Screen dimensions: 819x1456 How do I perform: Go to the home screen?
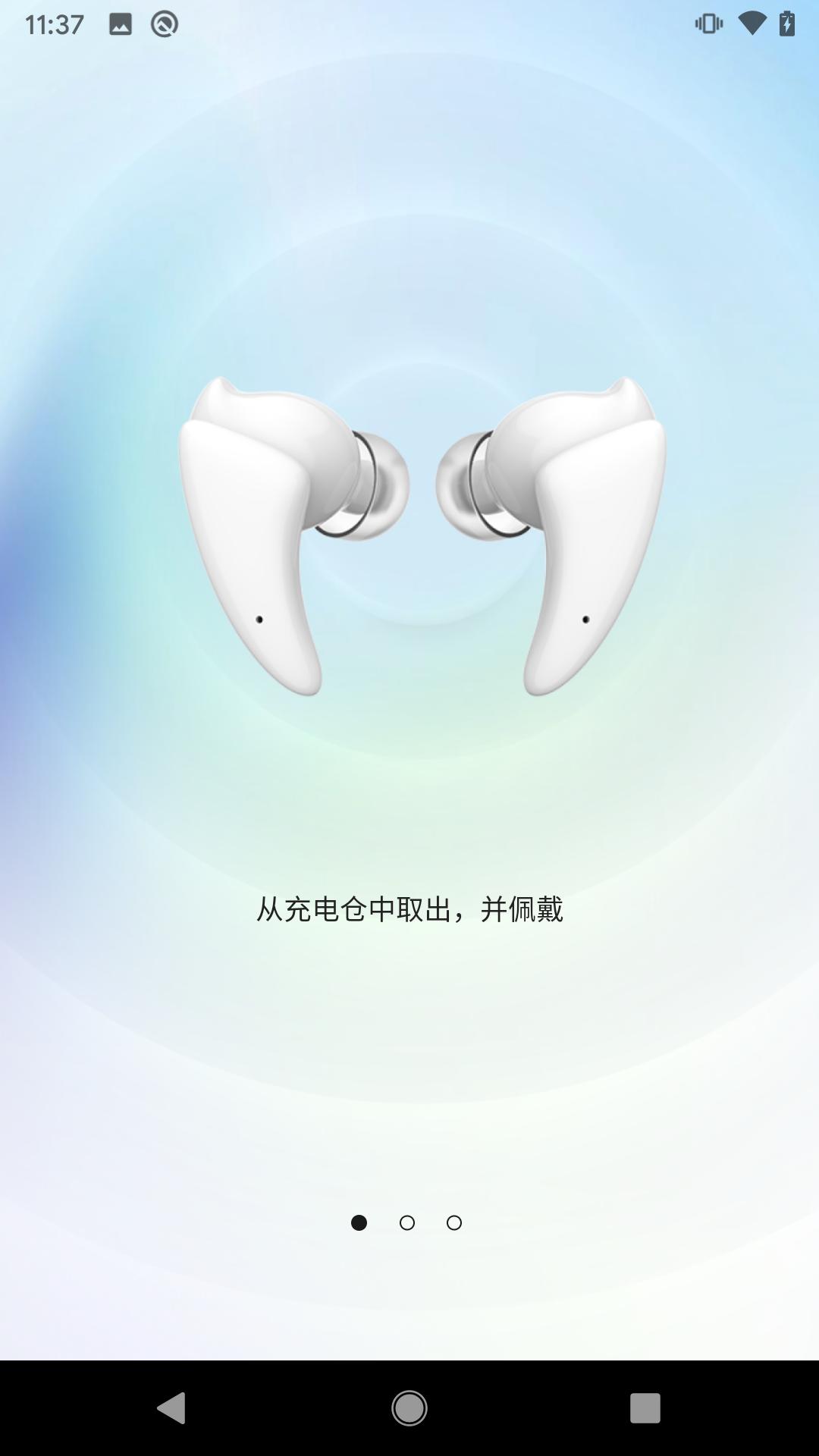coord(409,1408)
